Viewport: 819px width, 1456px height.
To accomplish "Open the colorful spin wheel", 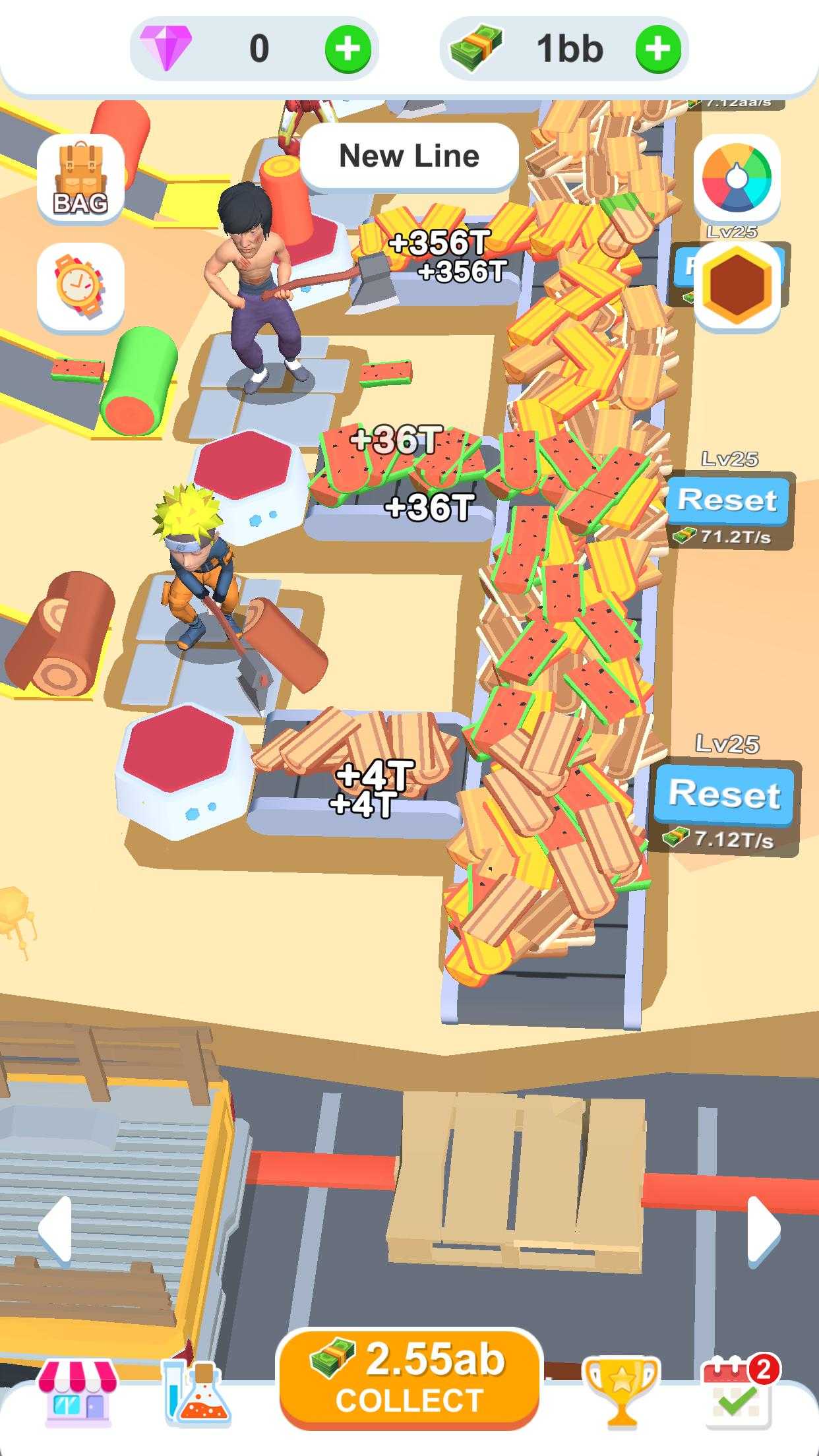I will (737, 178).
